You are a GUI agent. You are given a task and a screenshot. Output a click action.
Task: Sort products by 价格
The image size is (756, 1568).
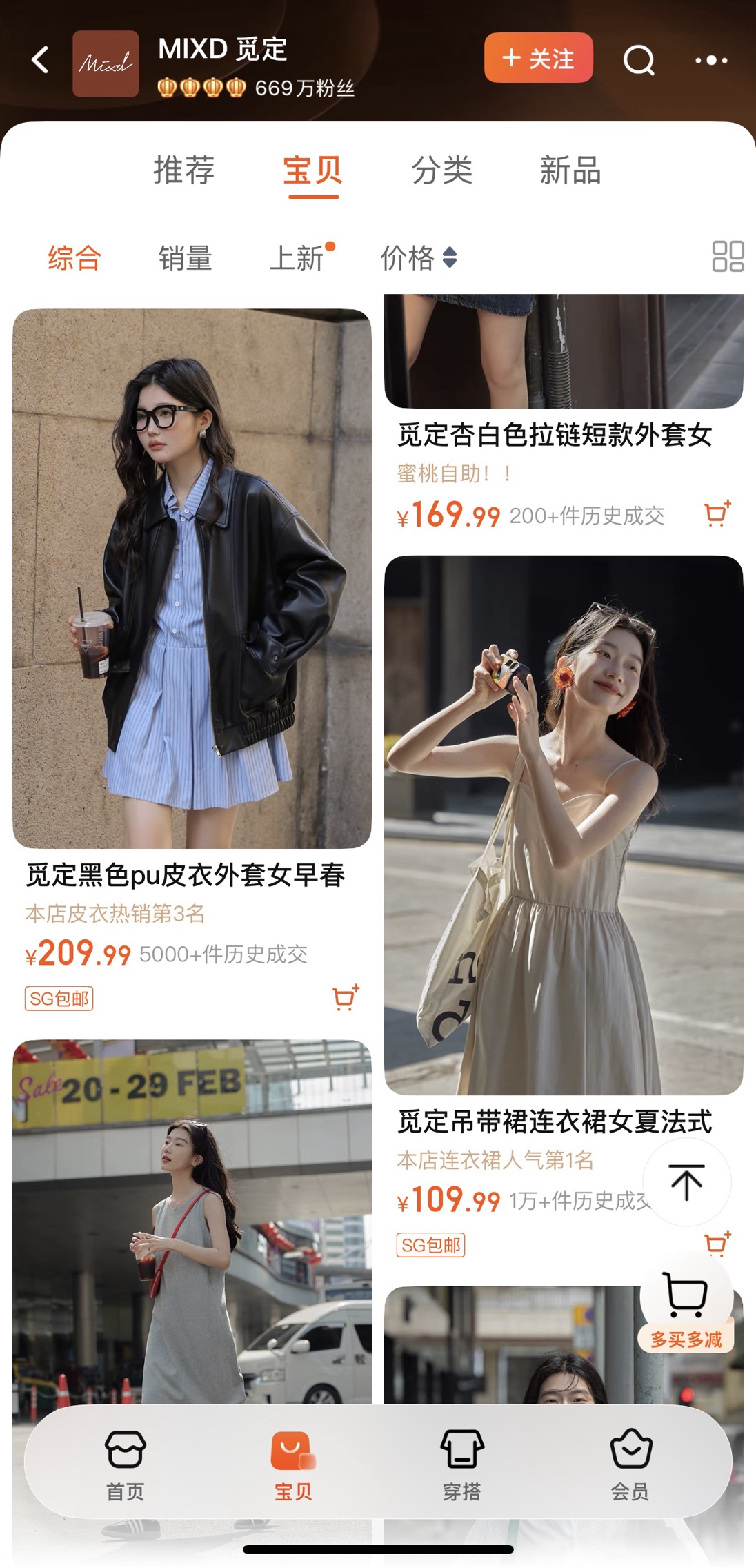(x=417, y=258)
